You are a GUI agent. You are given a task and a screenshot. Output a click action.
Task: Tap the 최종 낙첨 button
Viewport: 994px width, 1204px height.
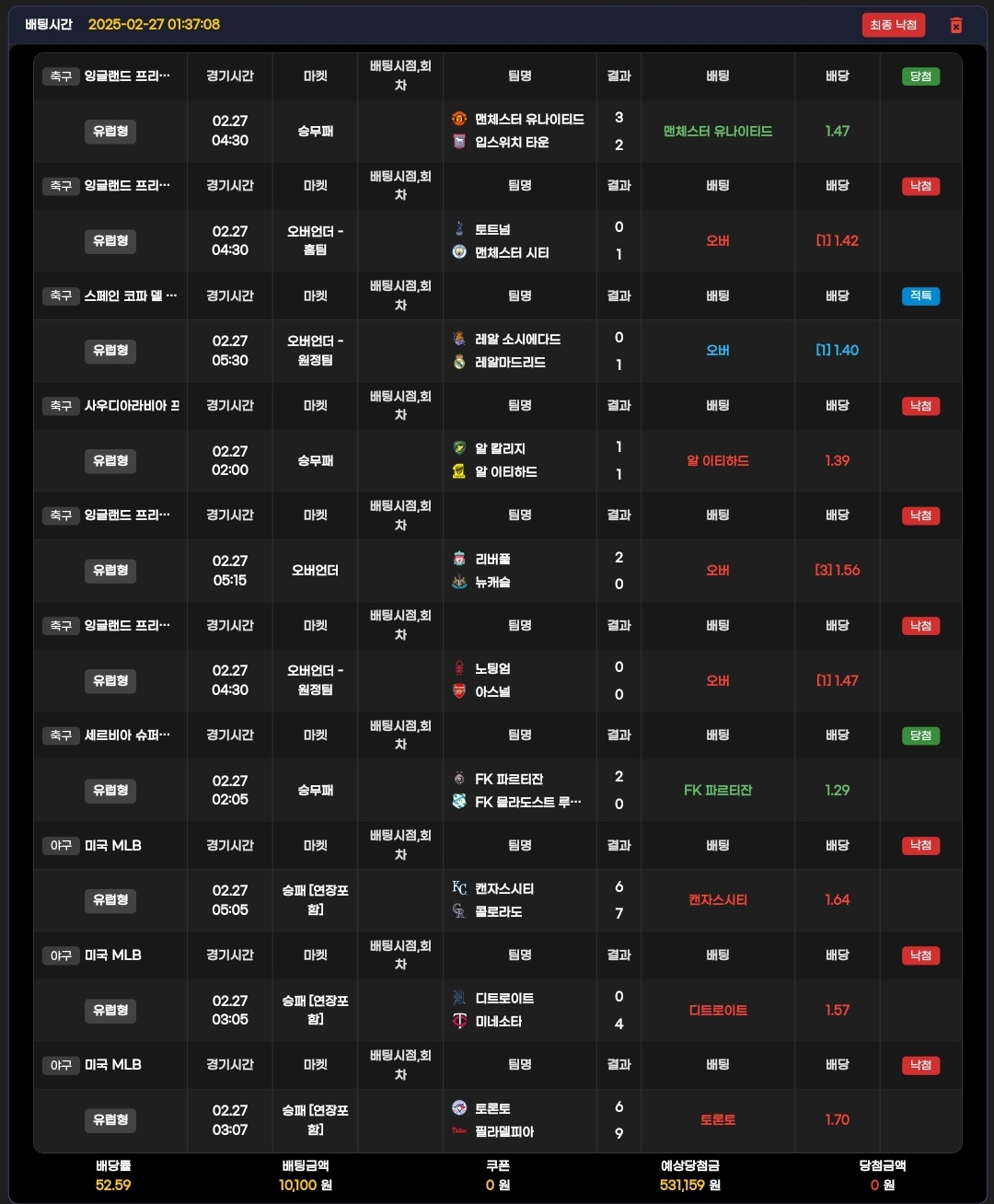pyautogui.click(x=893, y=25)
